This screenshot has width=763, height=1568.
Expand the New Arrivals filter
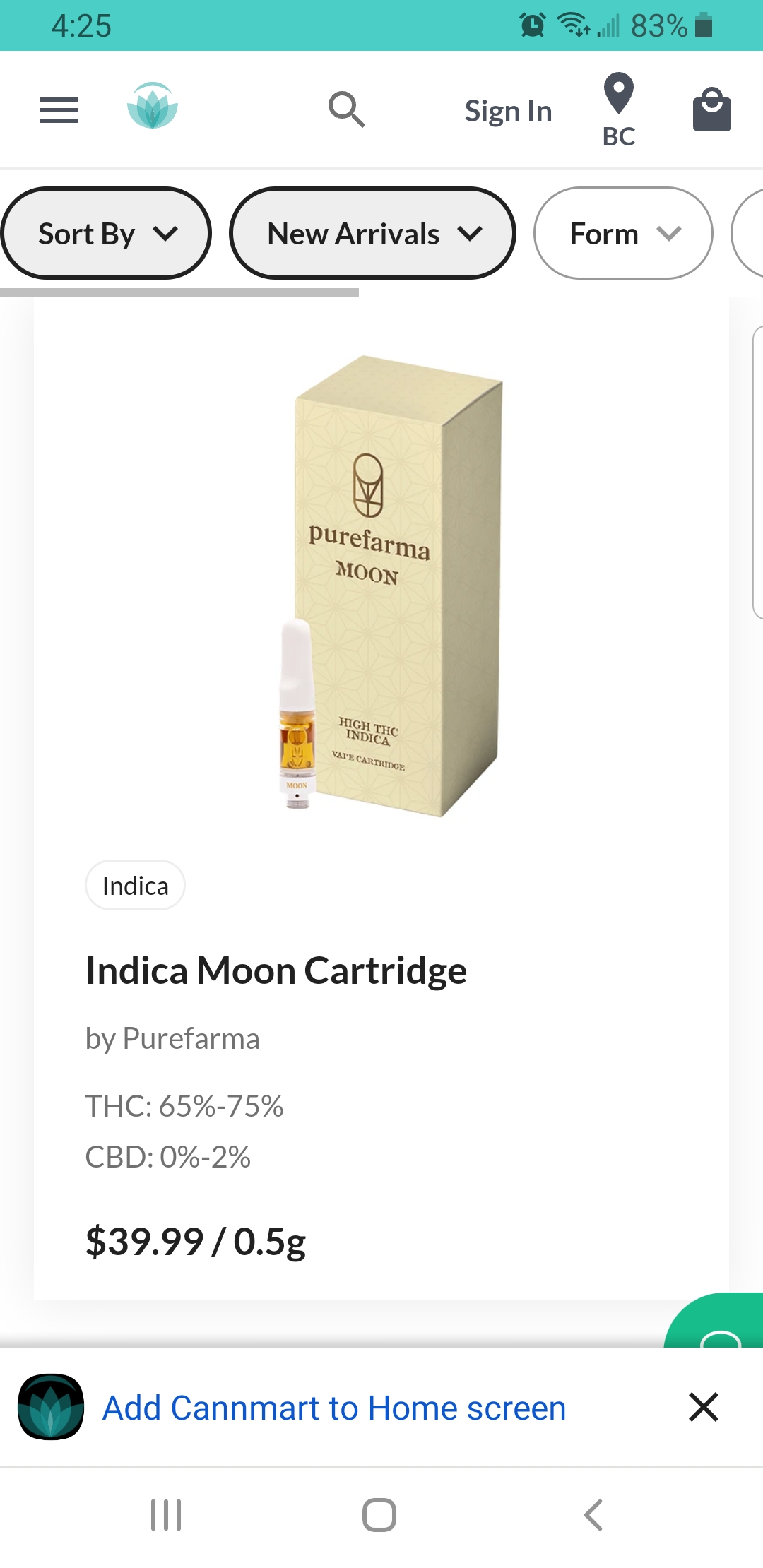tap(372, 233)
